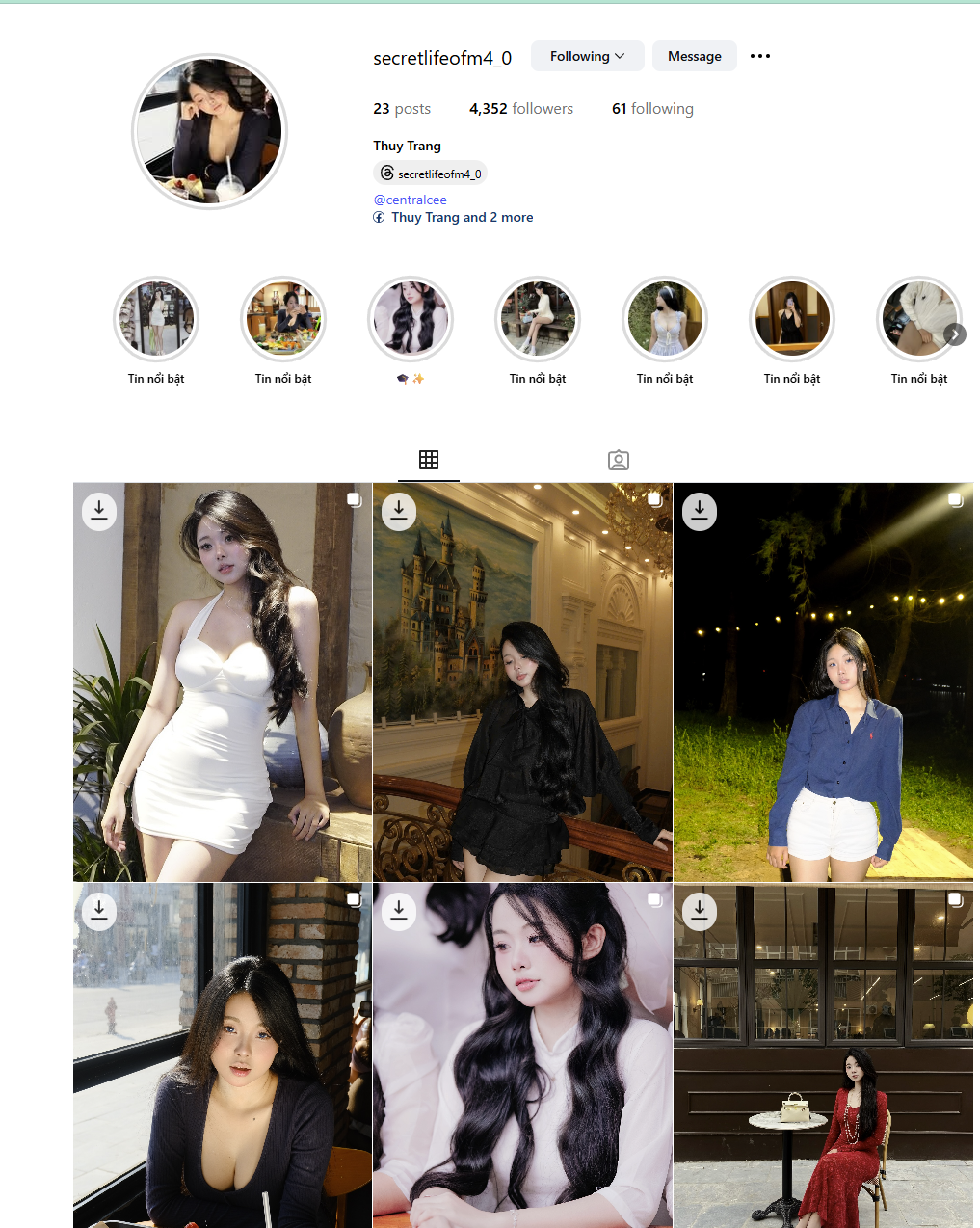Download the white halter dress post

click(x=99, y=511)
